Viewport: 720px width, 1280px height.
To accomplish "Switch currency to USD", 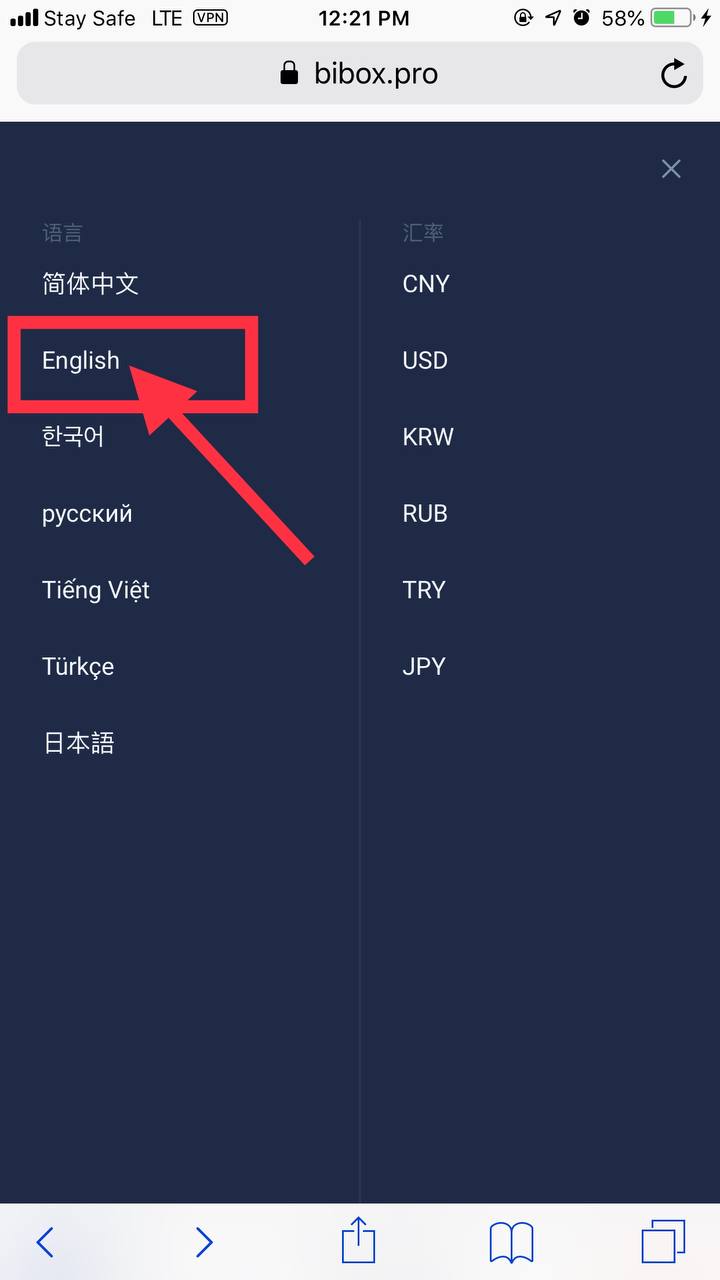I will 425,361.
